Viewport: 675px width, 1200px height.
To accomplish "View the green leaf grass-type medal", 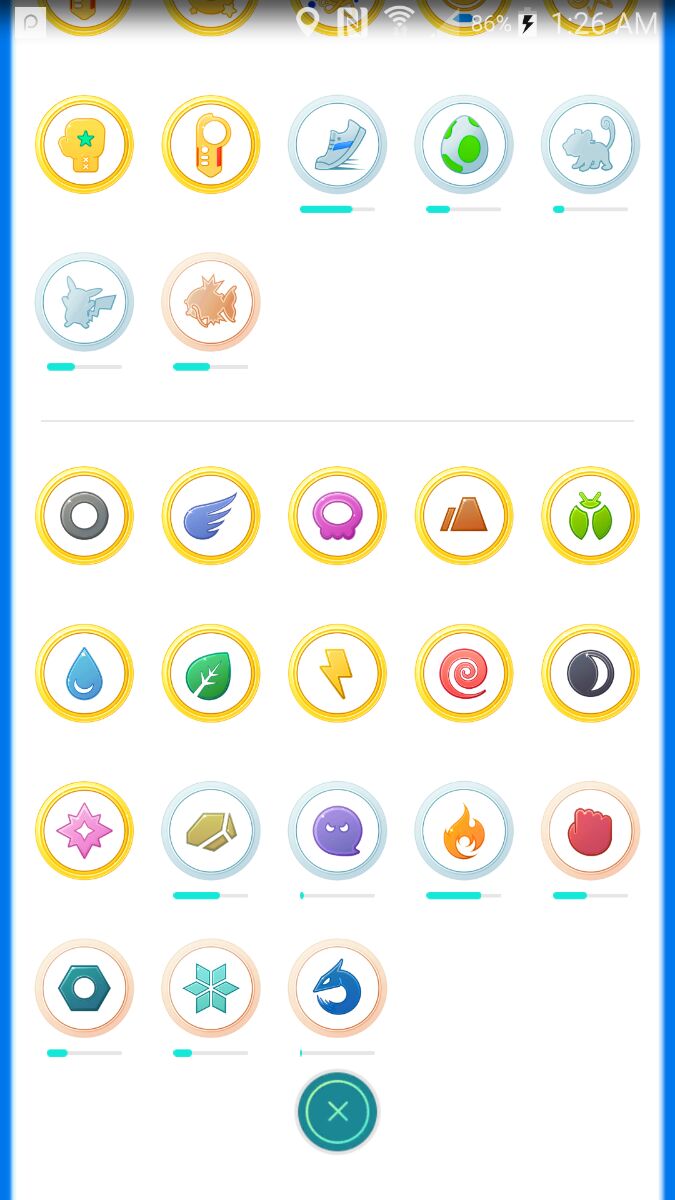I will (x=211, y=674).
